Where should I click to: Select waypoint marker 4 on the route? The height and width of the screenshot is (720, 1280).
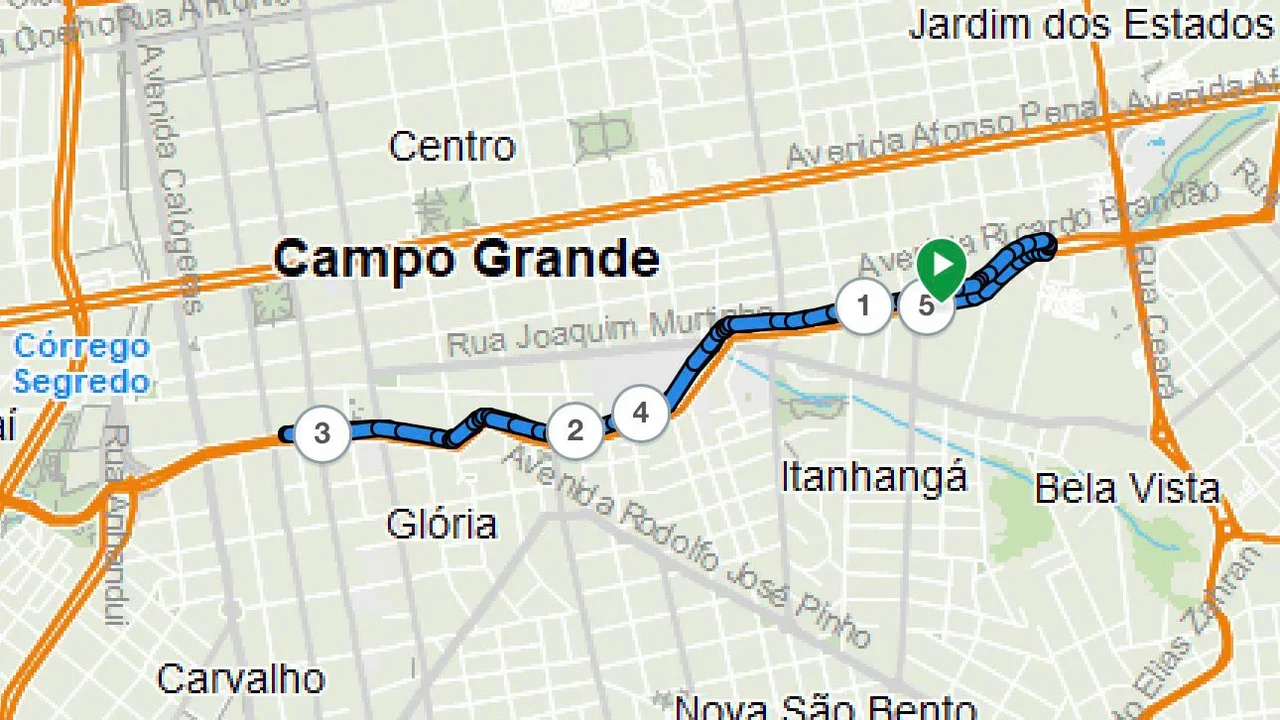[x=640, y=412]
